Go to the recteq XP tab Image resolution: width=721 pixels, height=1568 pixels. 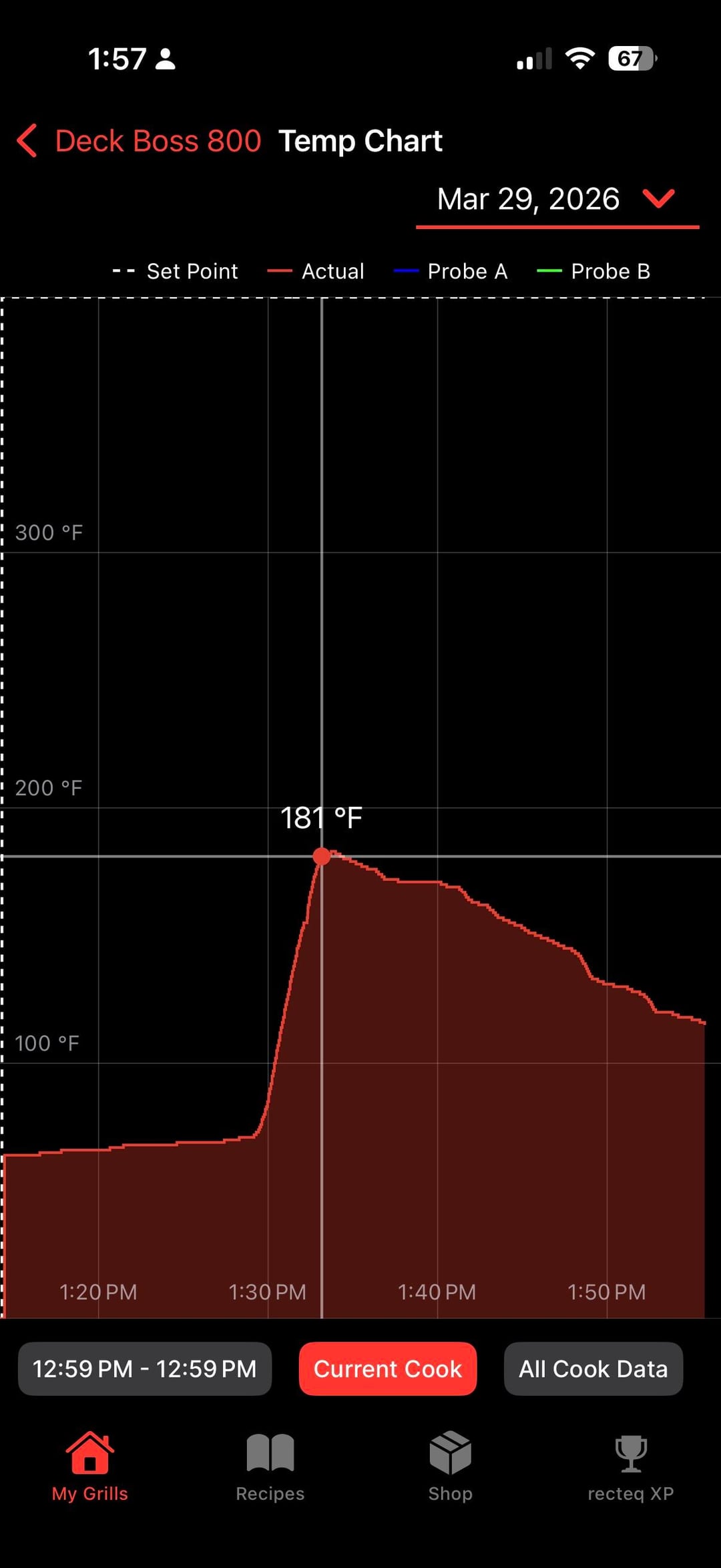(x=631, y=1466)
